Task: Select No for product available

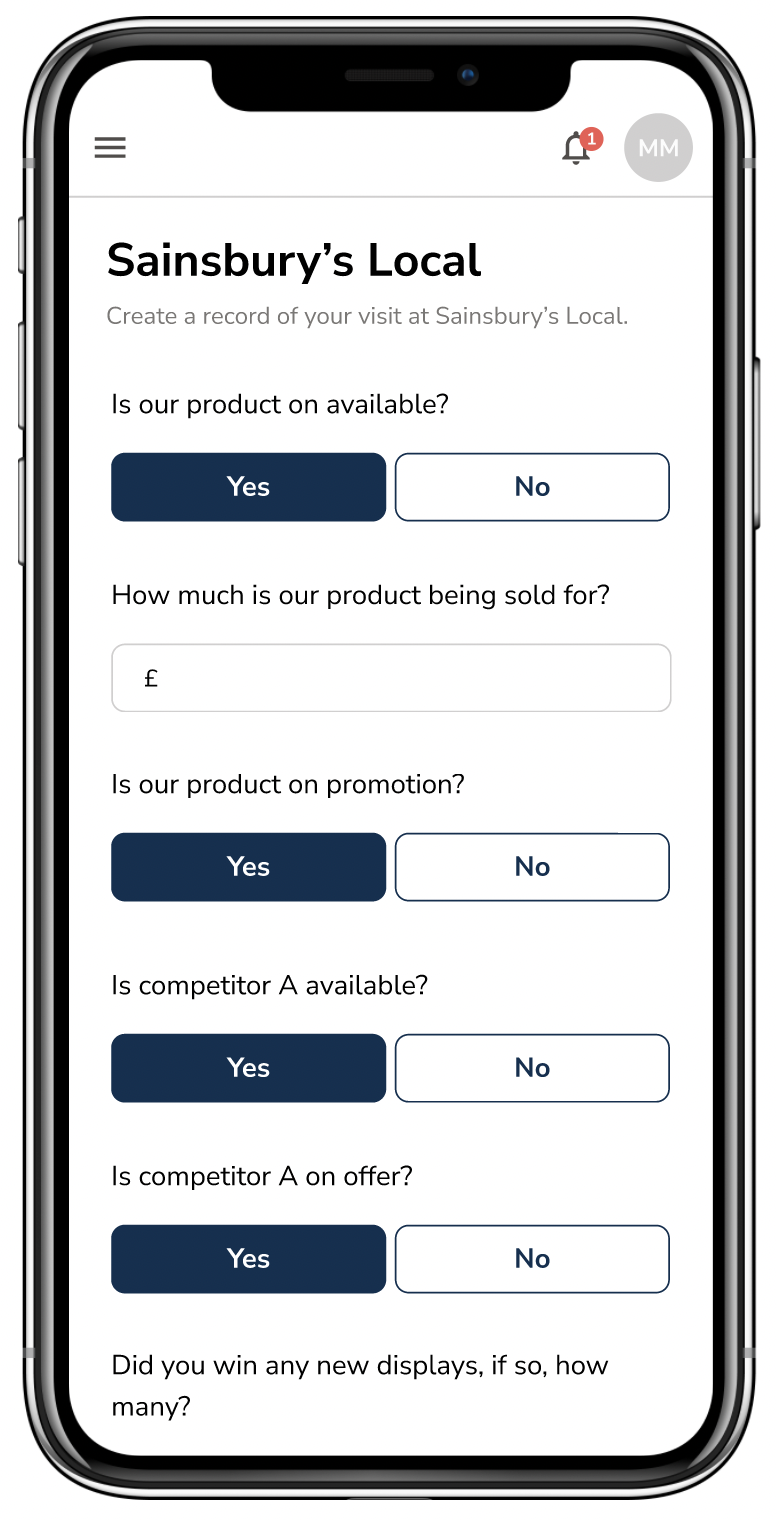Action: coord(532,487)
